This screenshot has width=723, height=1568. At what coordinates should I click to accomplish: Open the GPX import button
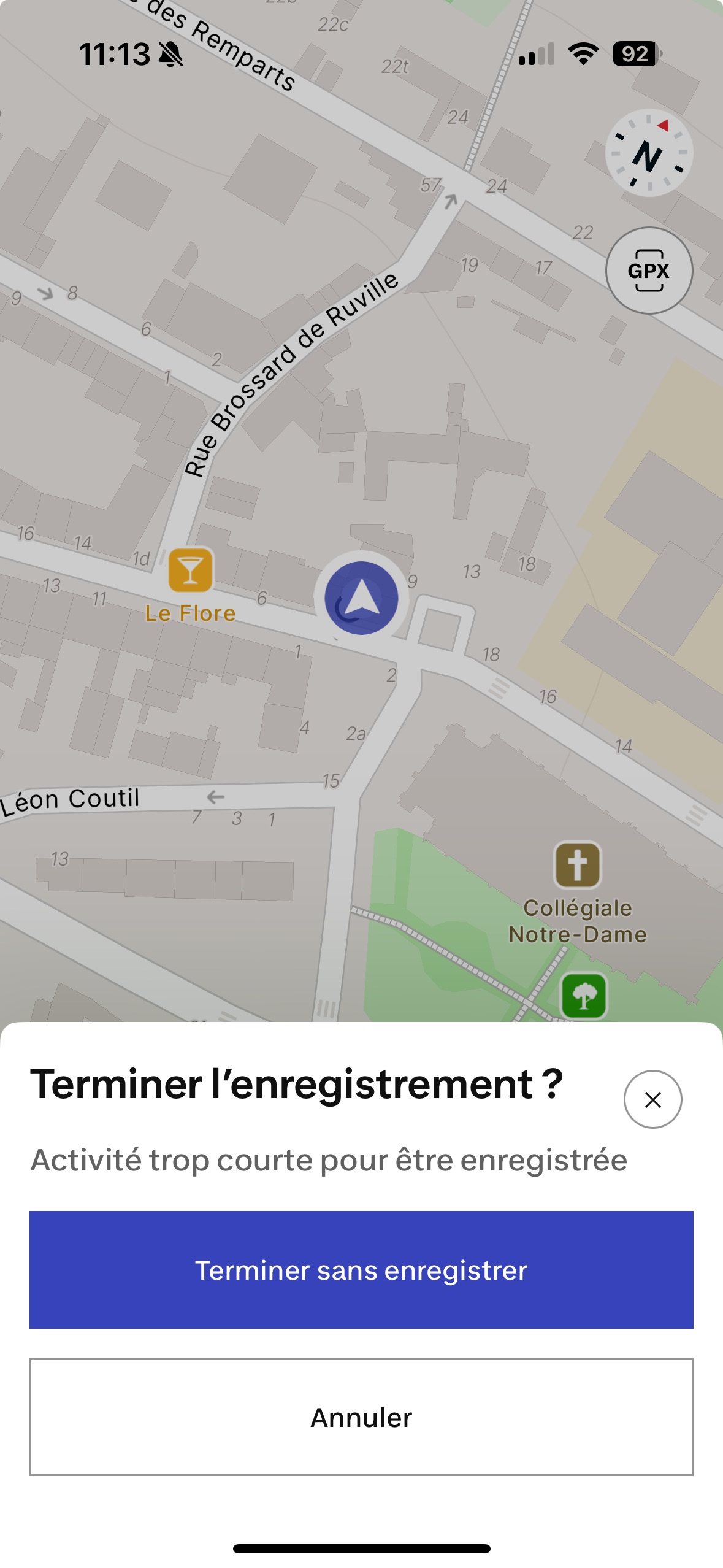coord(649,271)
